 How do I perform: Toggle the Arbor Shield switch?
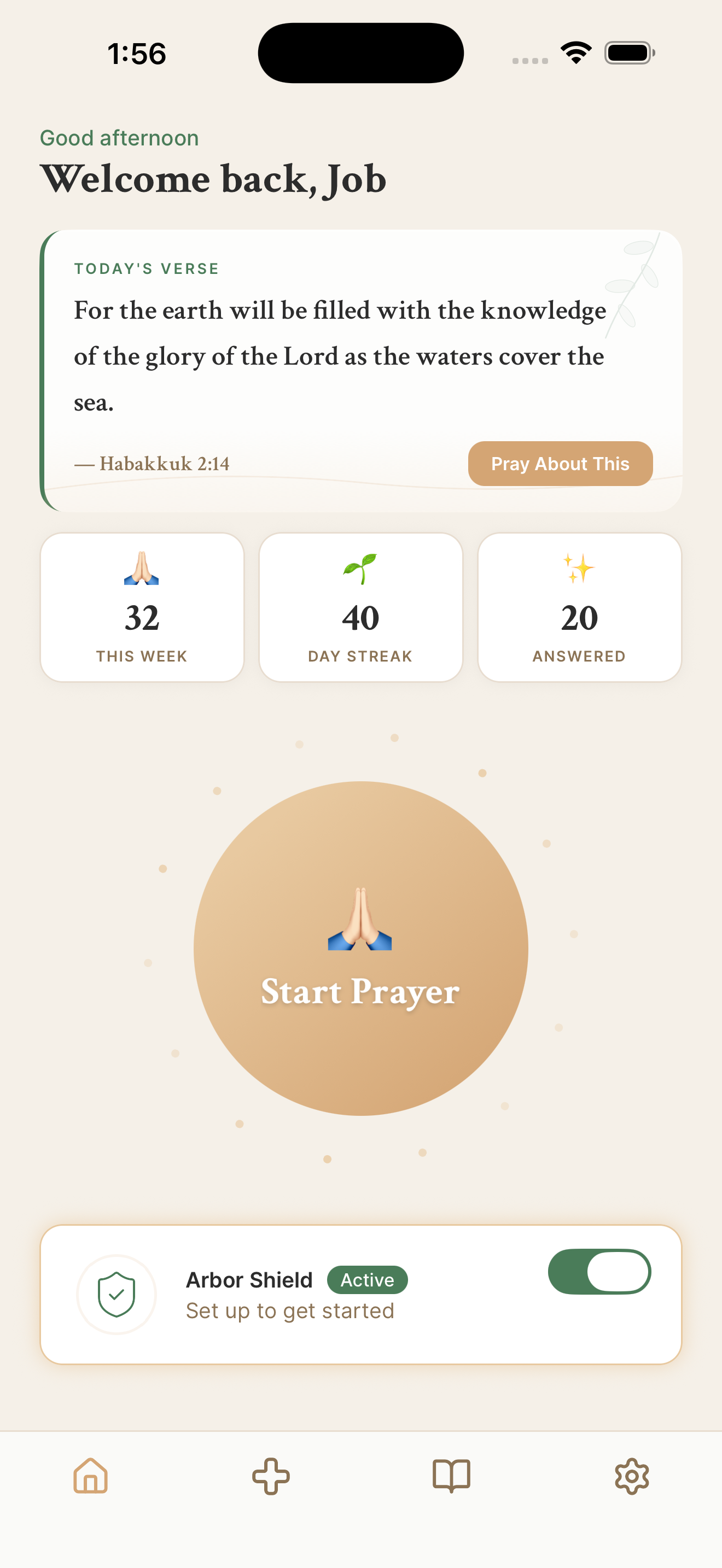click(599, 1272)
